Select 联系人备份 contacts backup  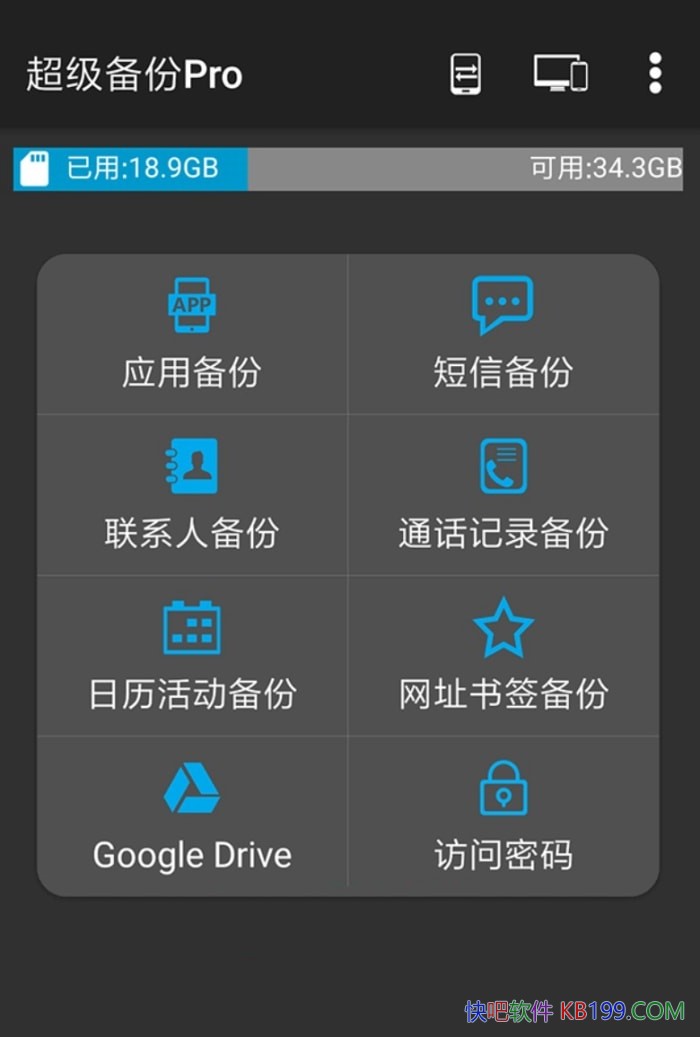[192, 495]
